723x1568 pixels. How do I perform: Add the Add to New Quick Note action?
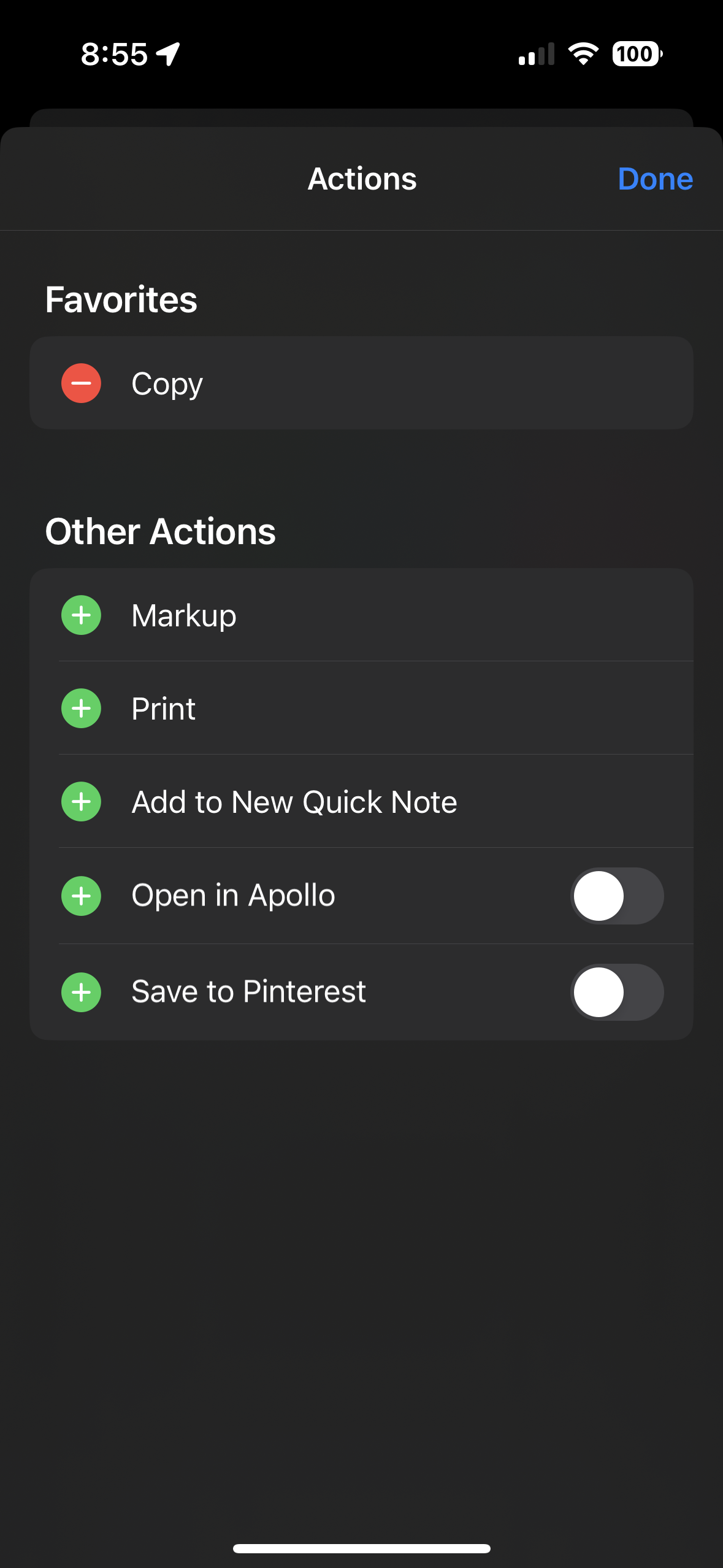(81, 802)
